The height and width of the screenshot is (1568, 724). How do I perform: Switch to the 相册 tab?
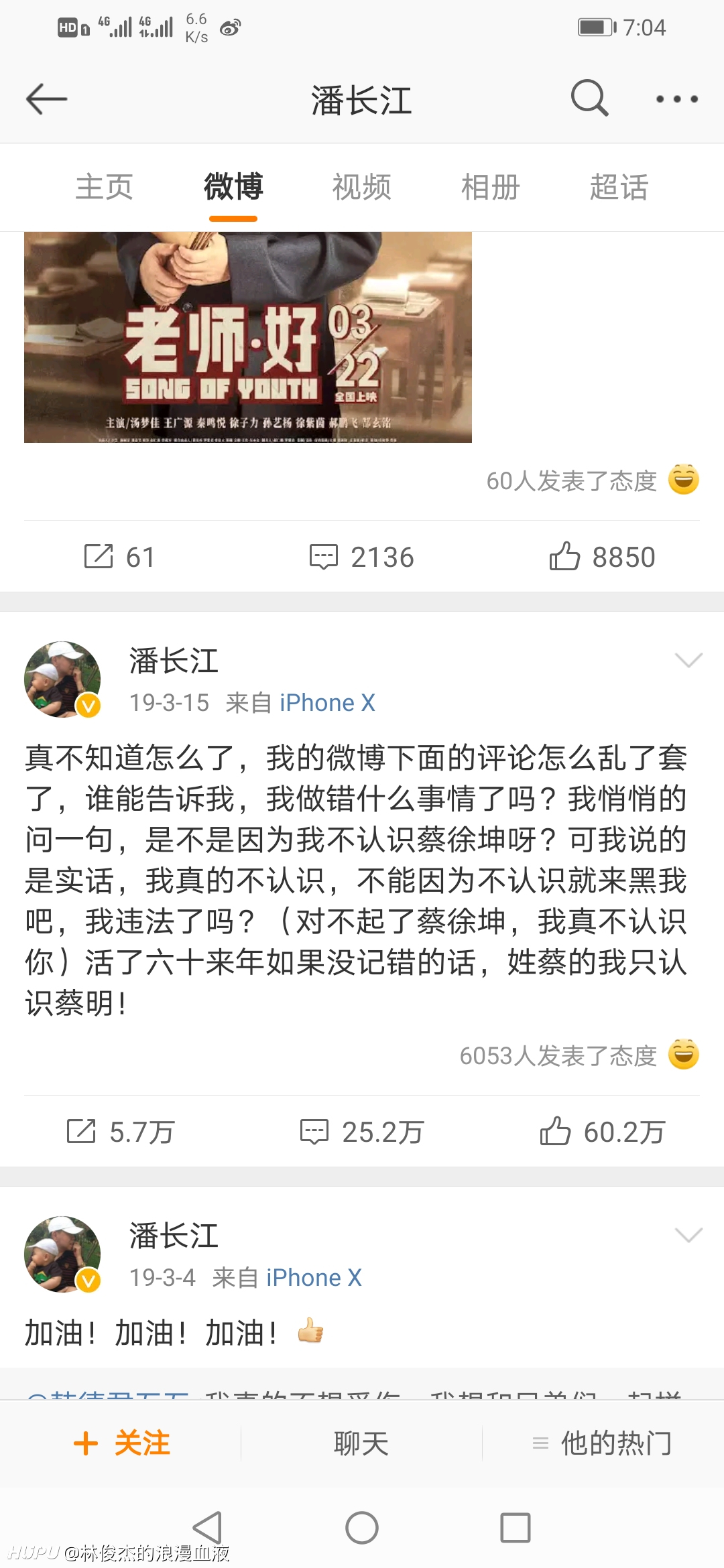point(491,187)
